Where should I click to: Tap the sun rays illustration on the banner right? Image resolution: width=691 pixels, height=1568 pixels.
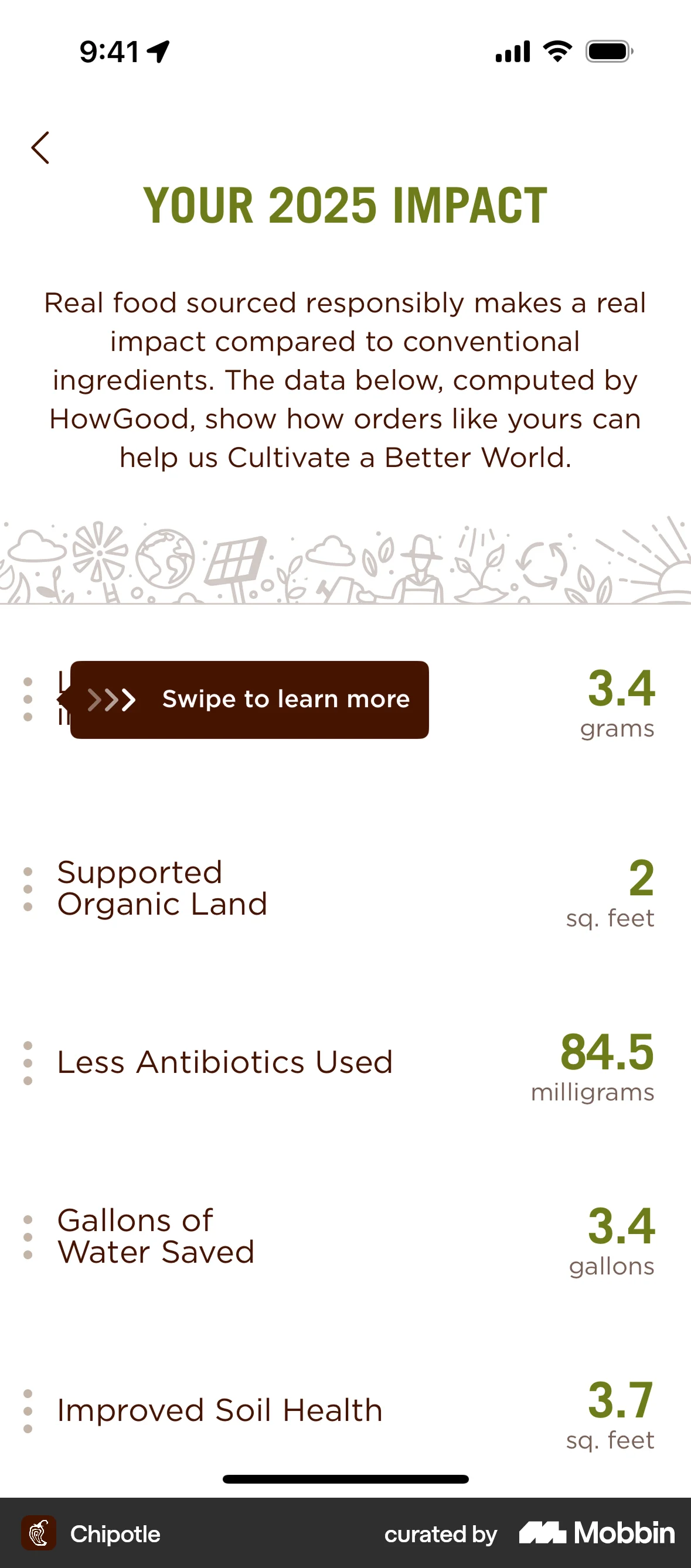tap(663, 566)
